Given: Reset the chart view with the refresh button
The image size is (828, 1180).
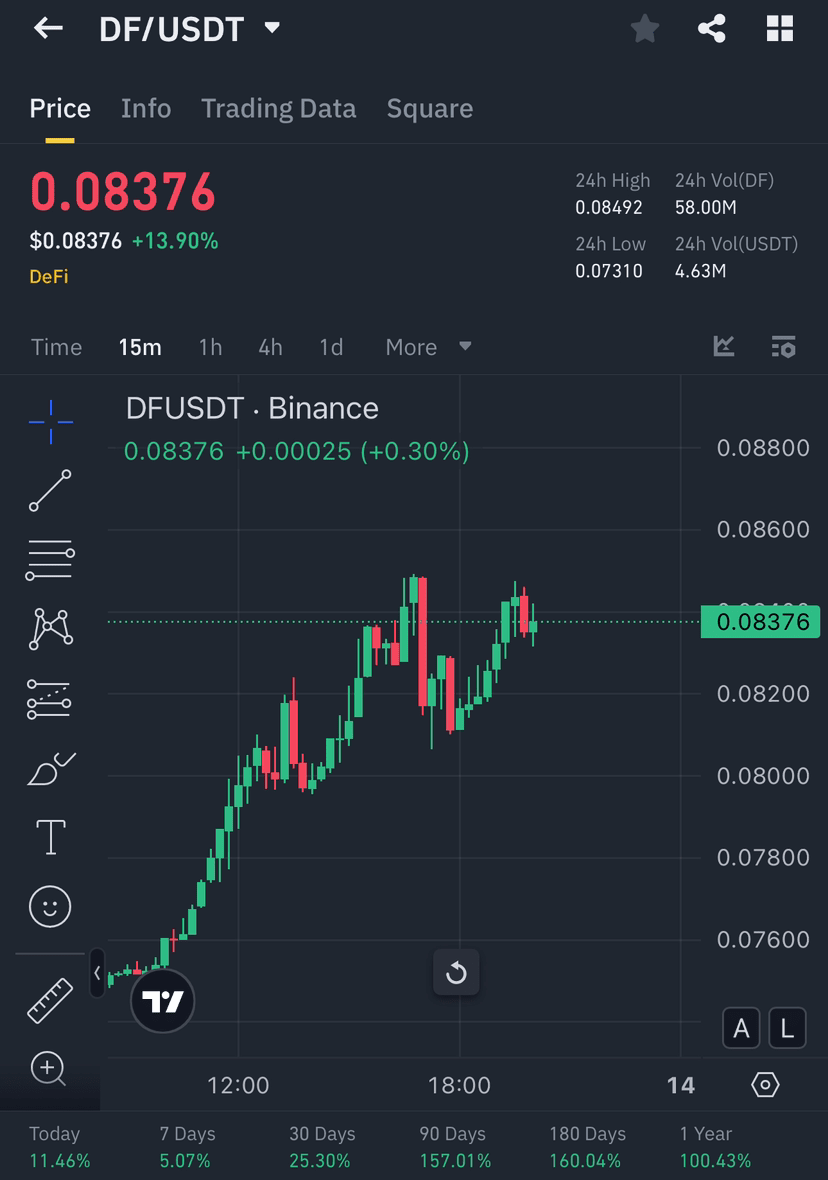Looking at the screenshot, I should [457, 972].
